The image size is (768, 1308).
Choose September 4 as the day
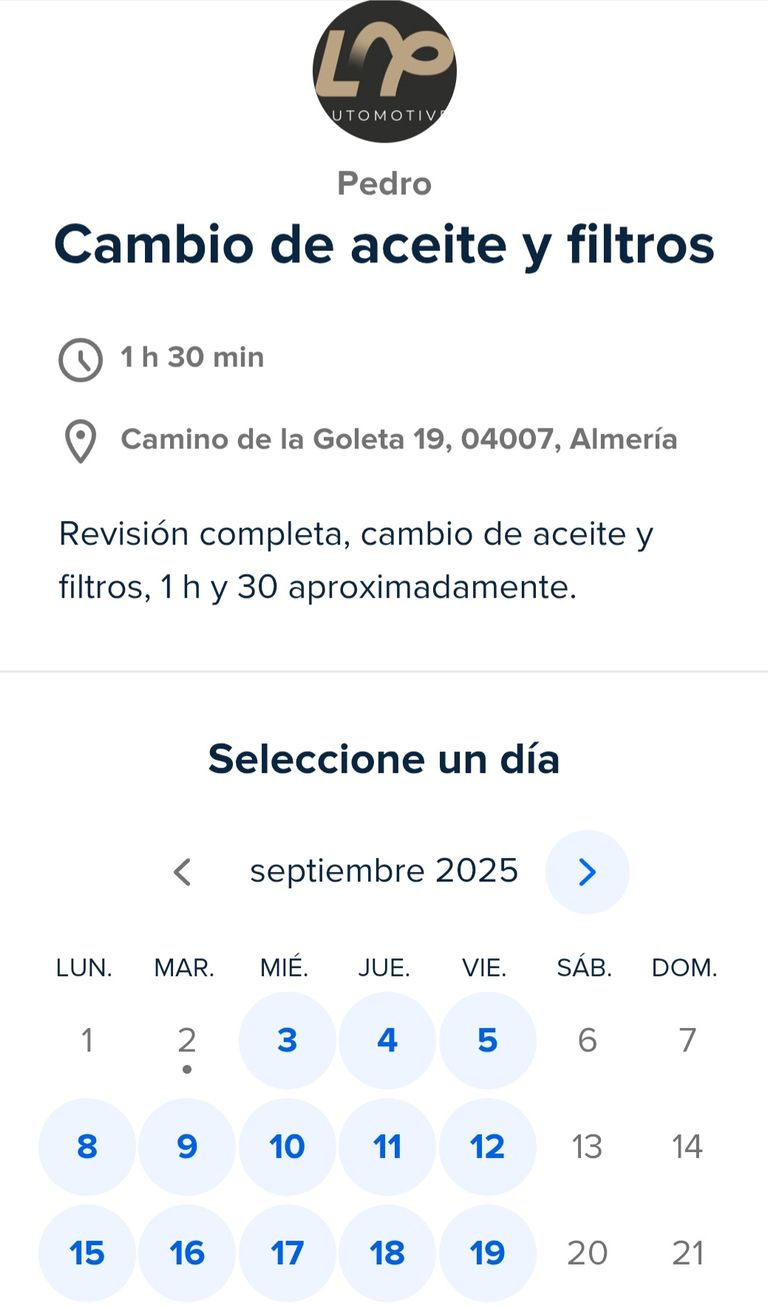pyautogui.click(x=387, y=1040)
